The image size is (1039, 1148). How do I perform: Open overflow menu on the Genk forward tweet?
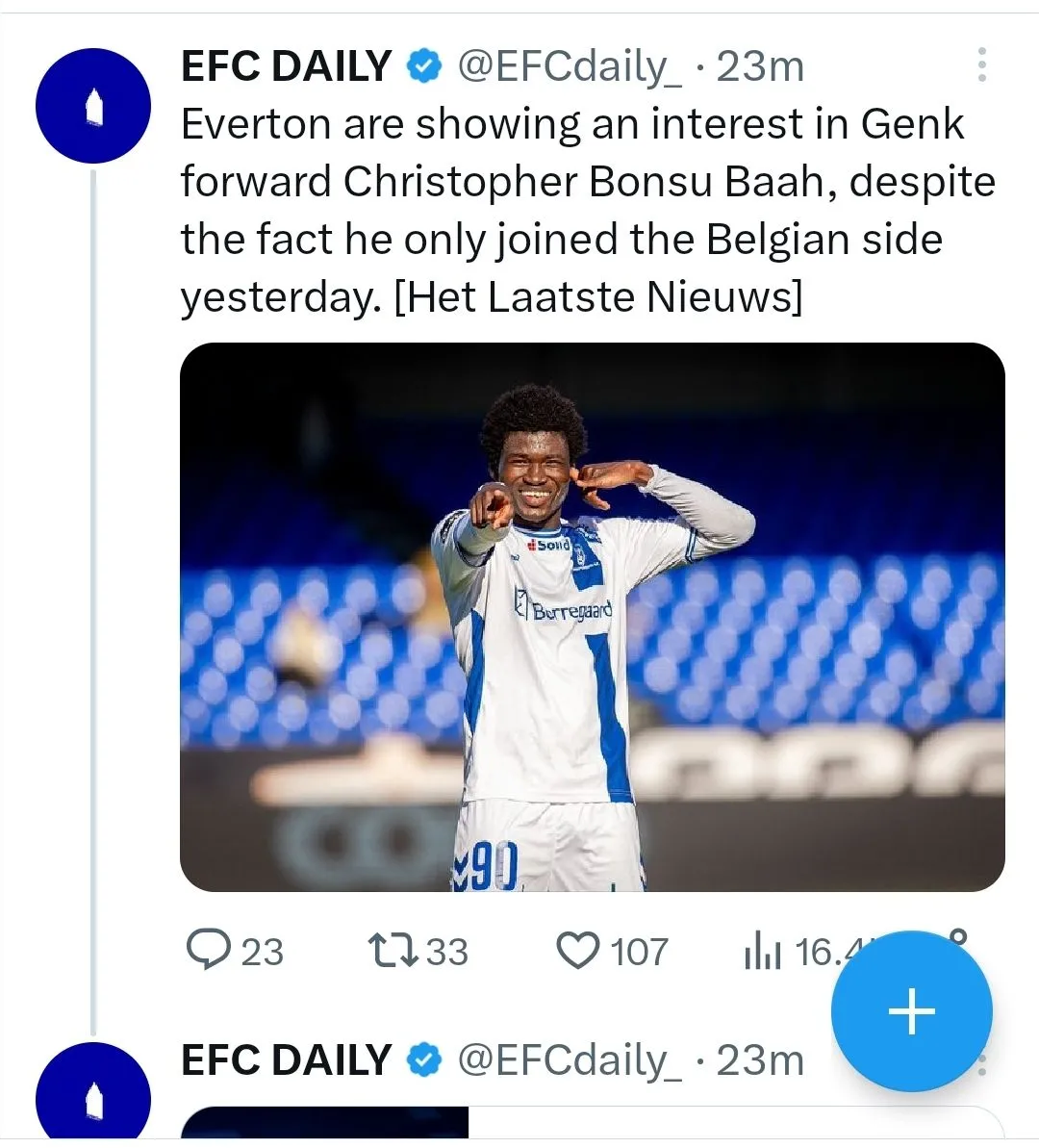click(981, 64)
